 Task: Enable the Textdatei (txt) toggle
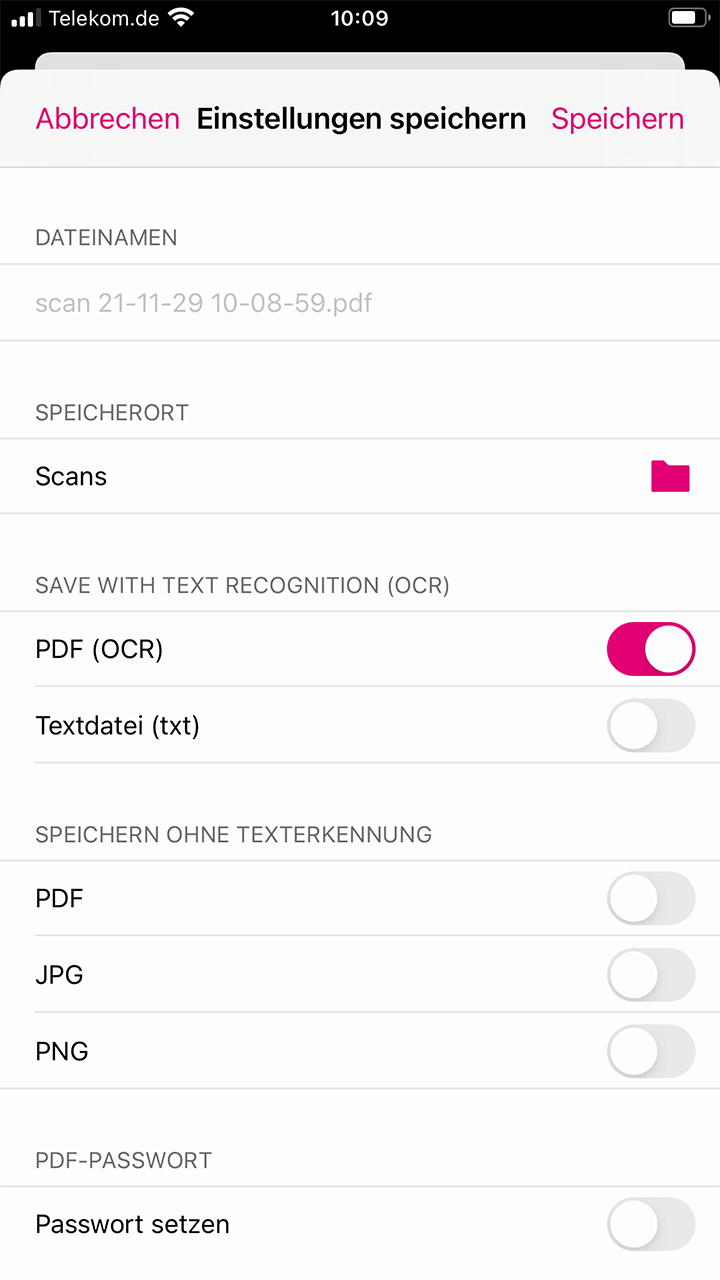(651, 725)
